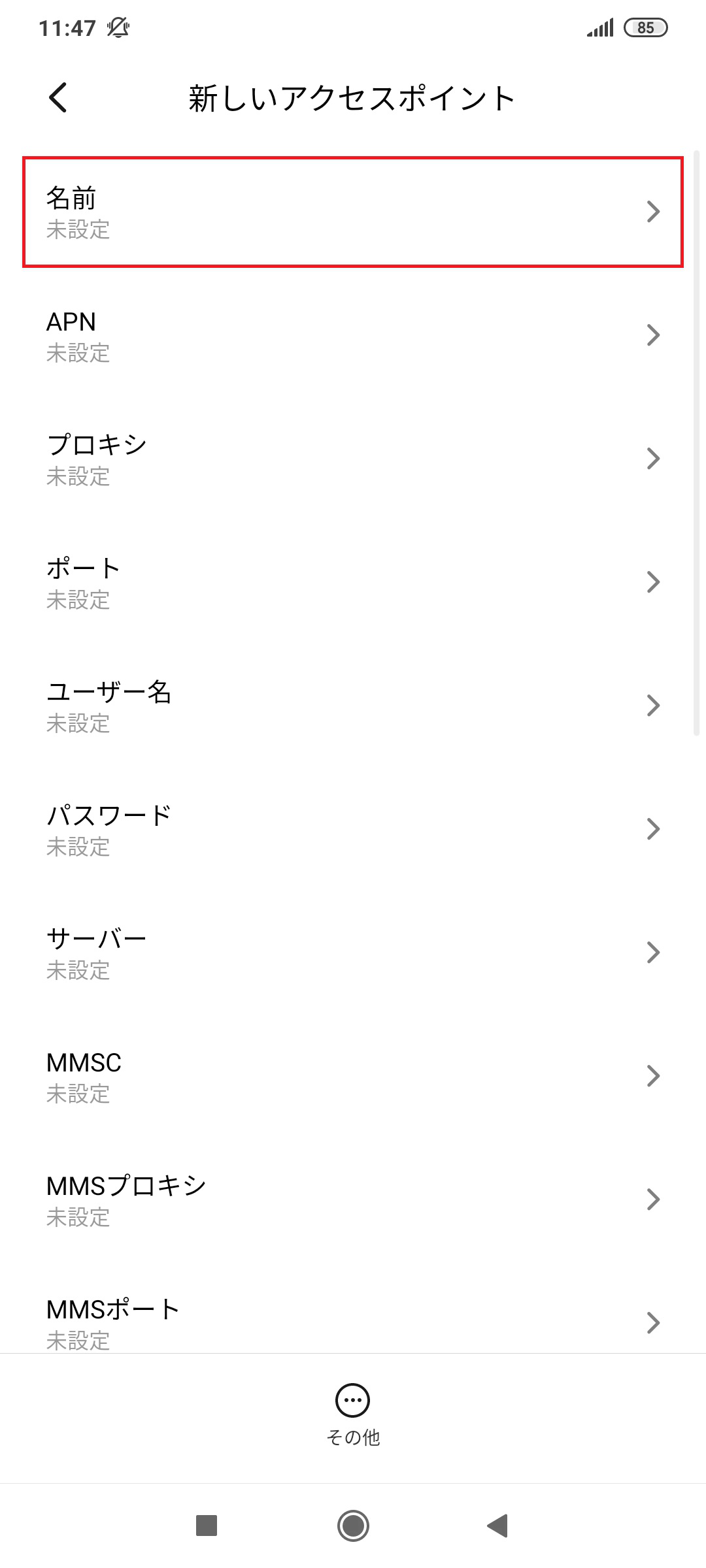Open the ポート setting row

(353, 583)
